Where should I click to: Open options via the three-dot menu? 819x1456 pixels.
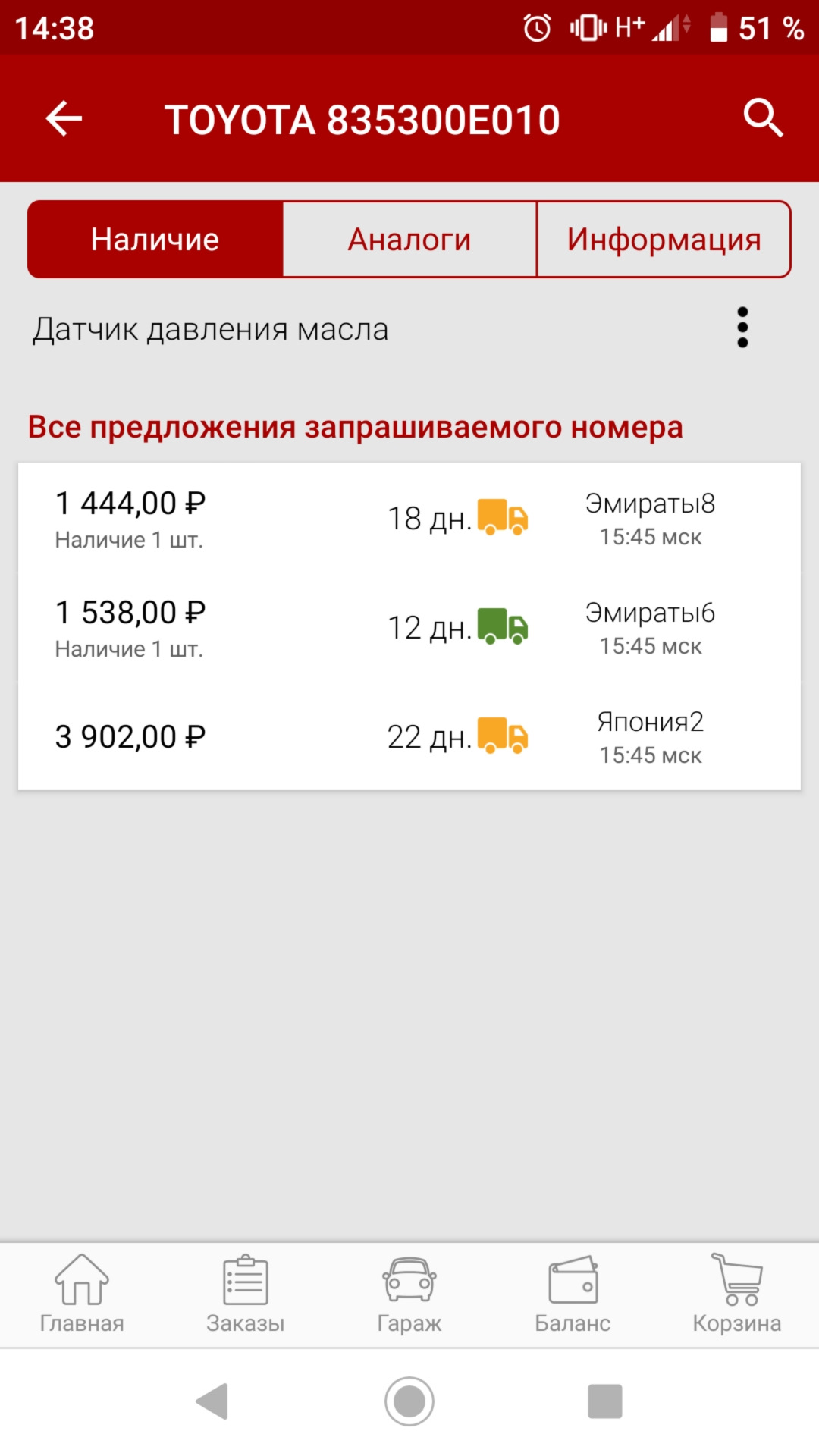742,328
